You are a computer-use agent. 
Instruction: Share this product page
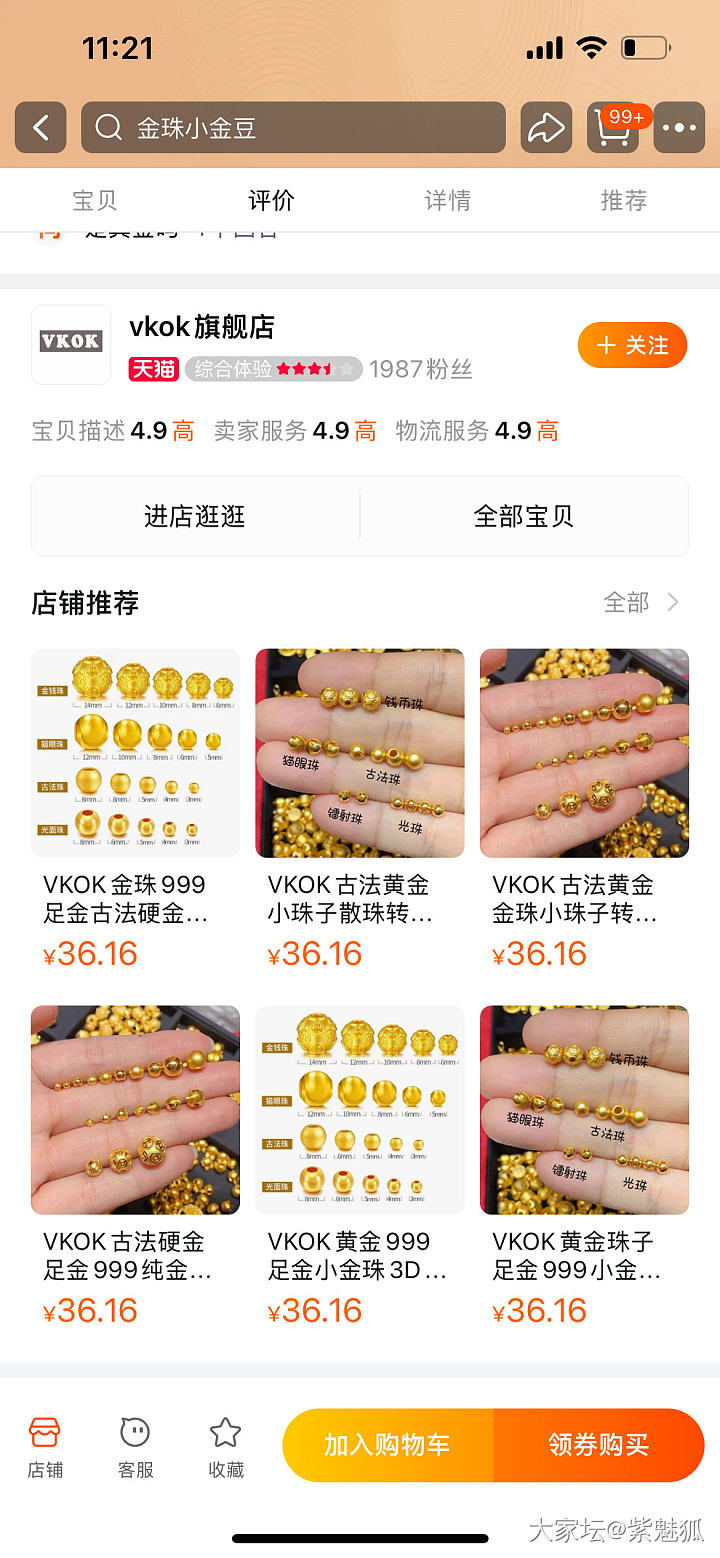[x=546, y=128]
